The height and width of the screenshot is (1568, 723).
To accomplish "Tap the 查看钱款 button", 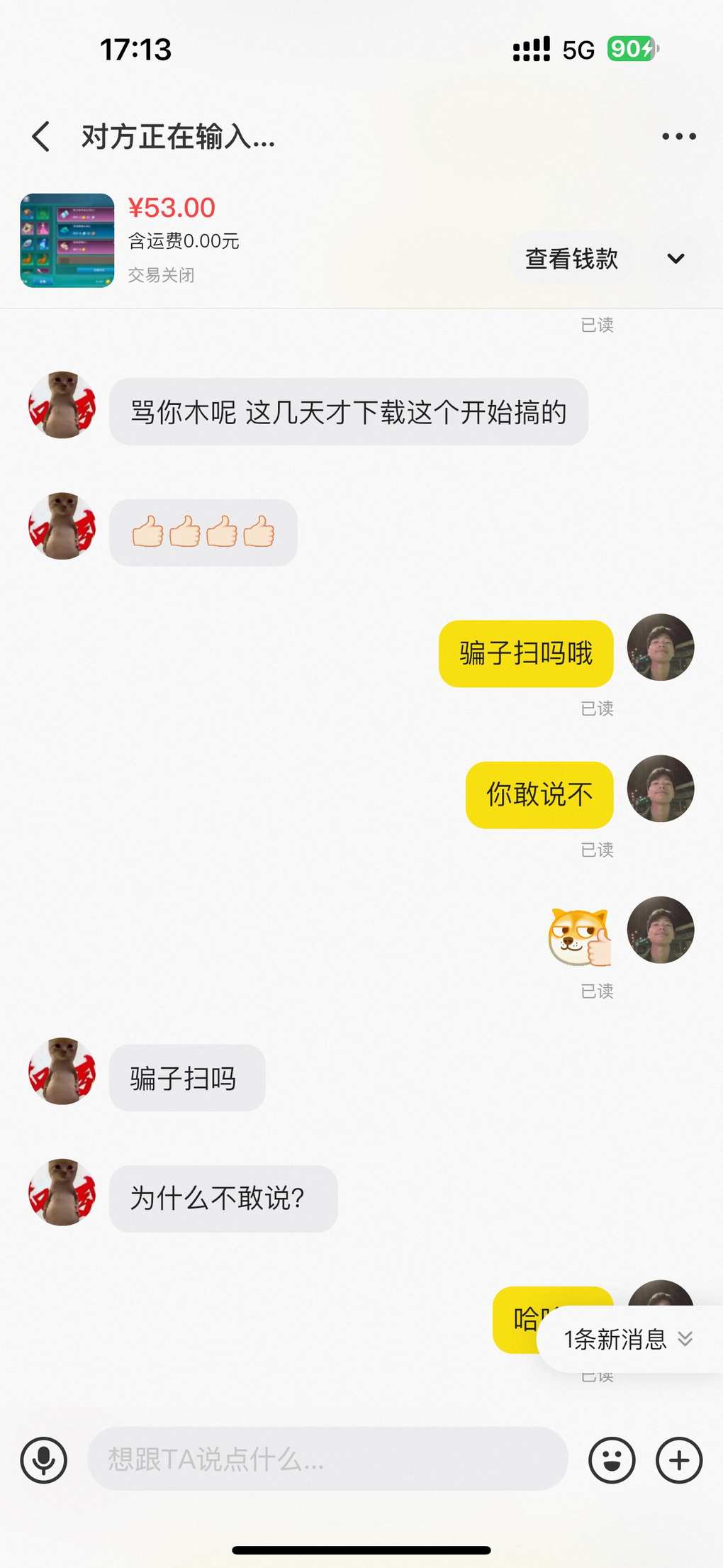I will (571, 259).
